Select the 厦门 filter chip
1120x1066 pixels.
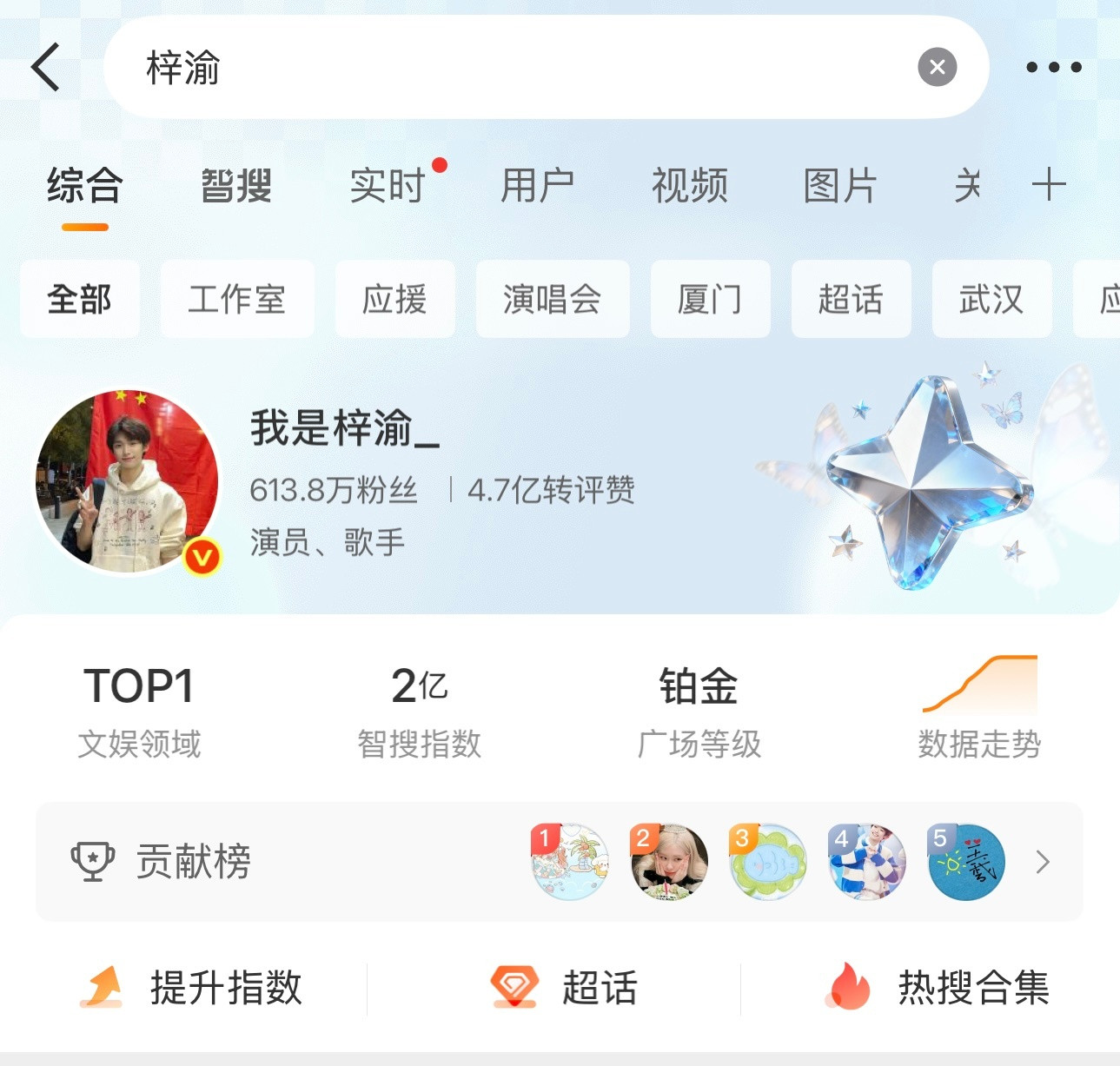click(x=710, y=299)
